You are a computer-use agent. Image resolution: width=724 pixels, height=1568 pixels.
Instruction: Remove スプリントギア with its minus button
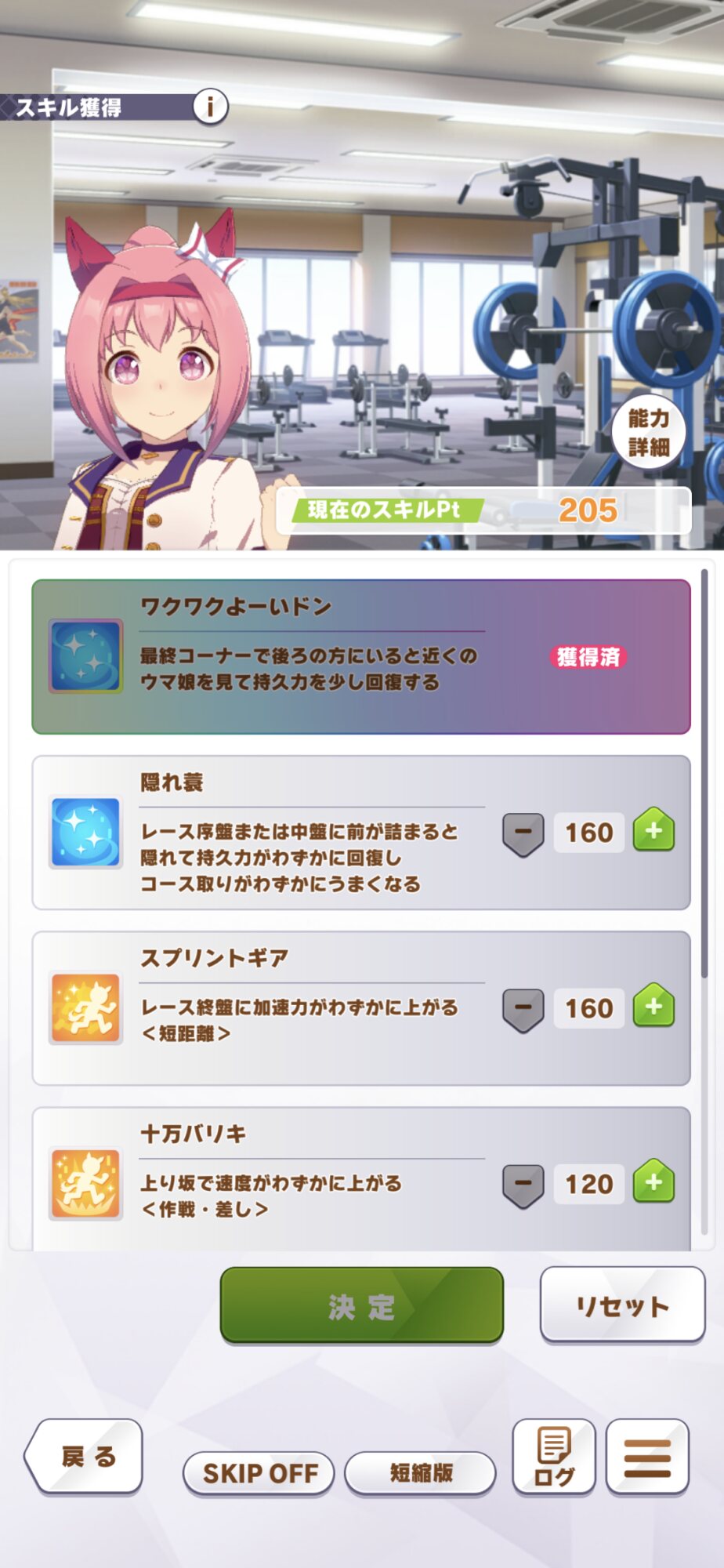[x=523, y=1008]
